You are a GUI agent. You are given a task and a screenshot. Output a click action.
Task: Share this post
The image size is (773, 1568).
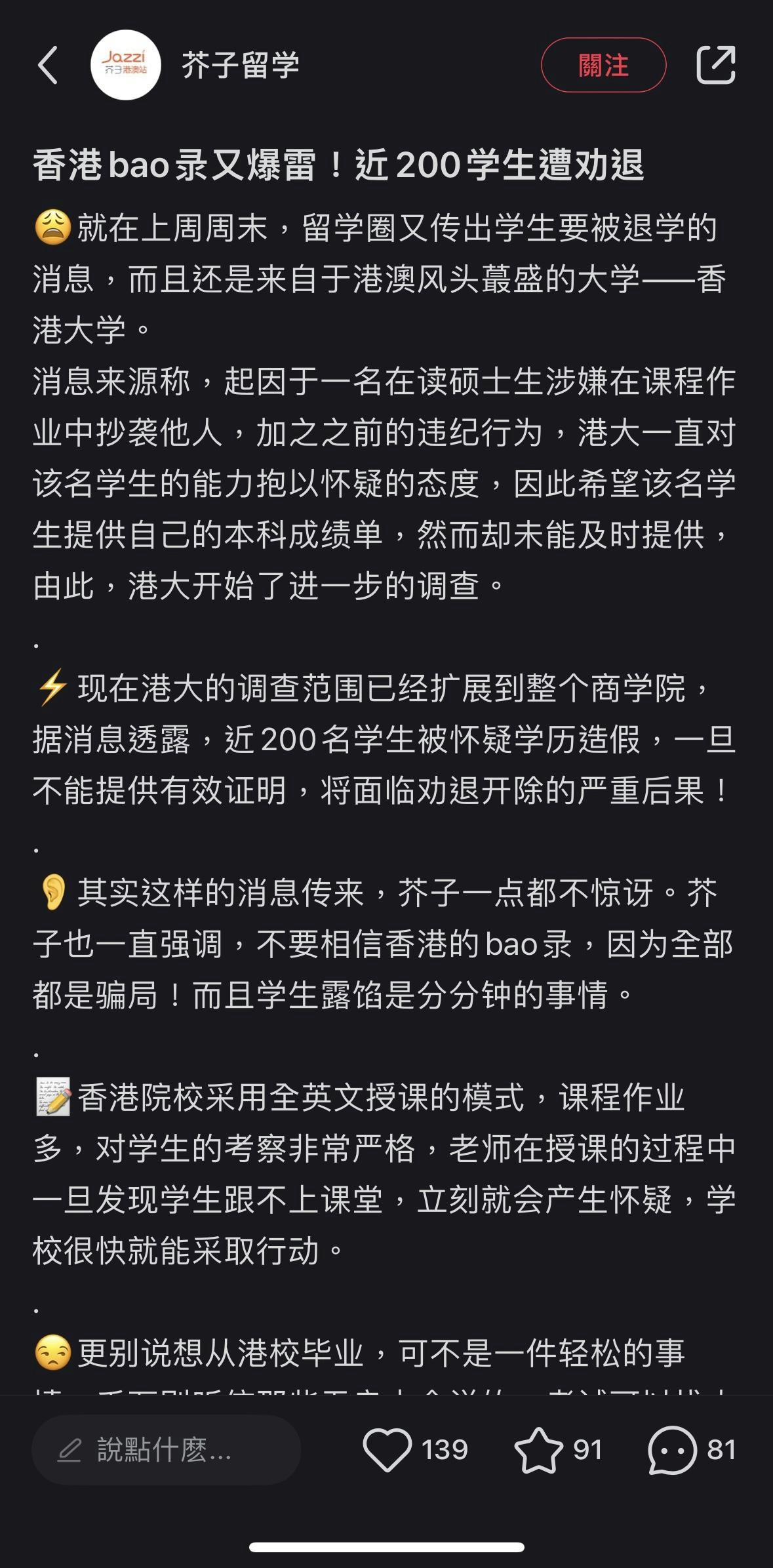[715, 65]
